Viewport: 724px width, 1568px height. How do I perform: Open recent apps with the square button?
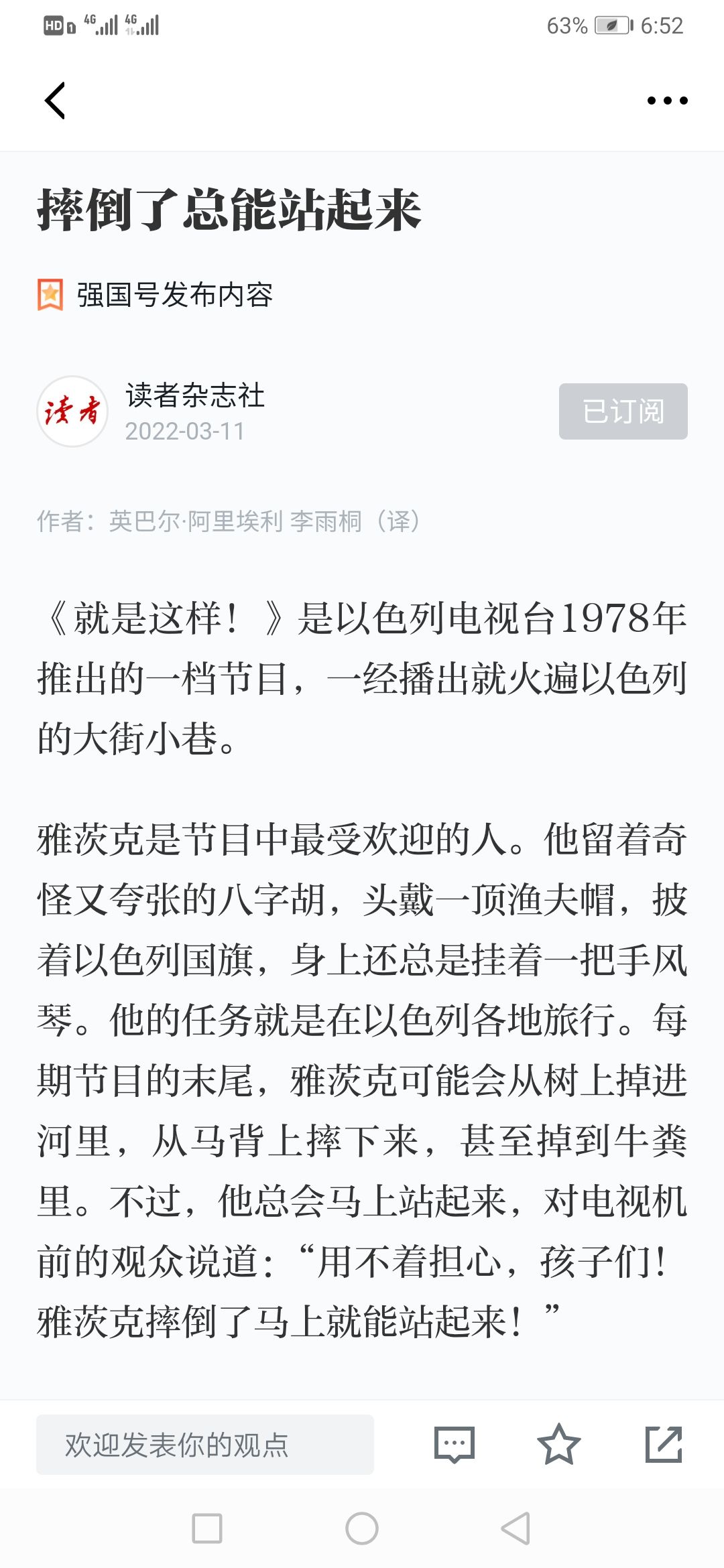[x=206, y=1528]
